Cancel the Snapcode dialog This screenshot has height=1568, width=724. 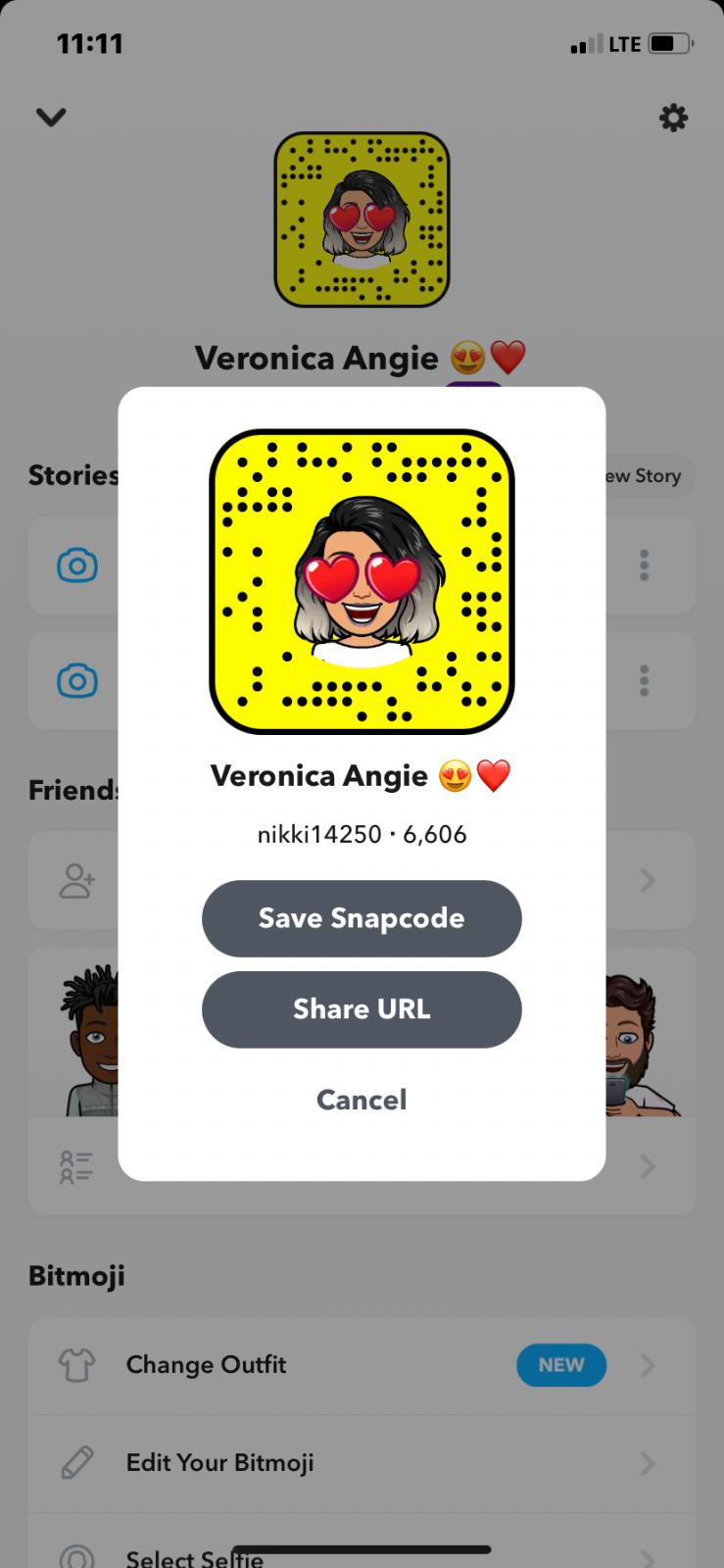pos(362,1100)
